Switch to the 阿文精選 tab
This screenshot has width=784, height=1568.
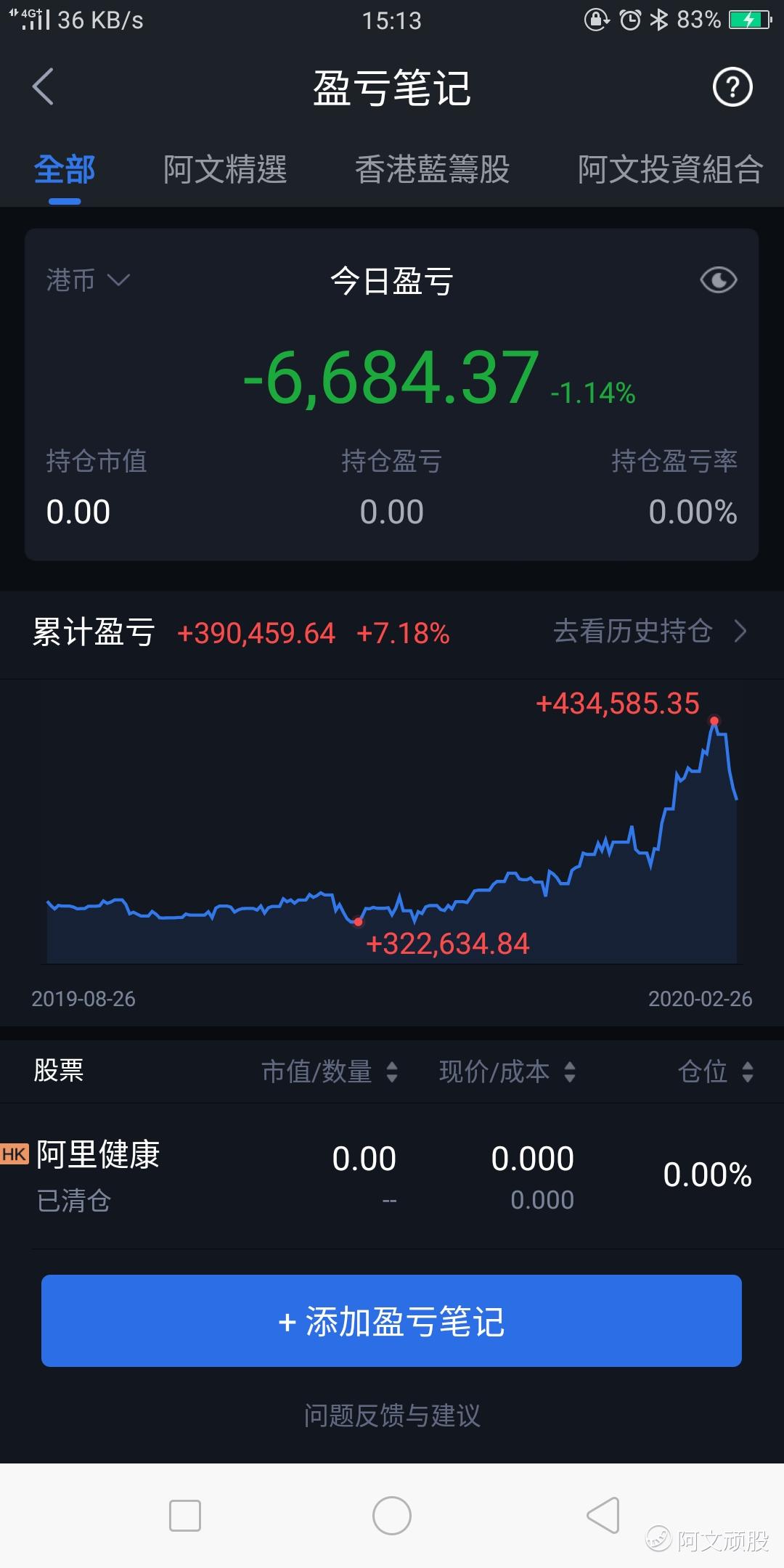[x=225, y=170]
